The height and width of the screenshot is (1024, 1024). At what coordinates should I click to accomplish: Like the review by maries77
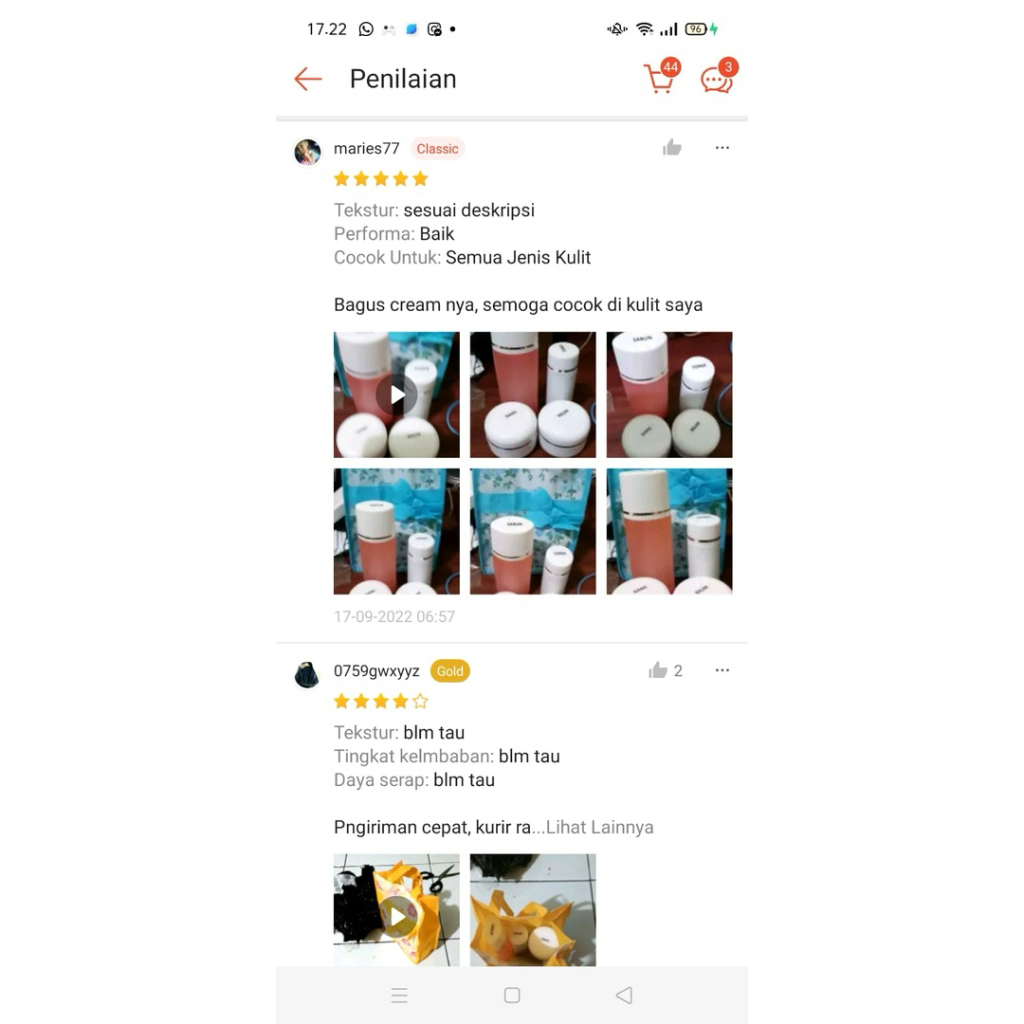coord(672,148)
